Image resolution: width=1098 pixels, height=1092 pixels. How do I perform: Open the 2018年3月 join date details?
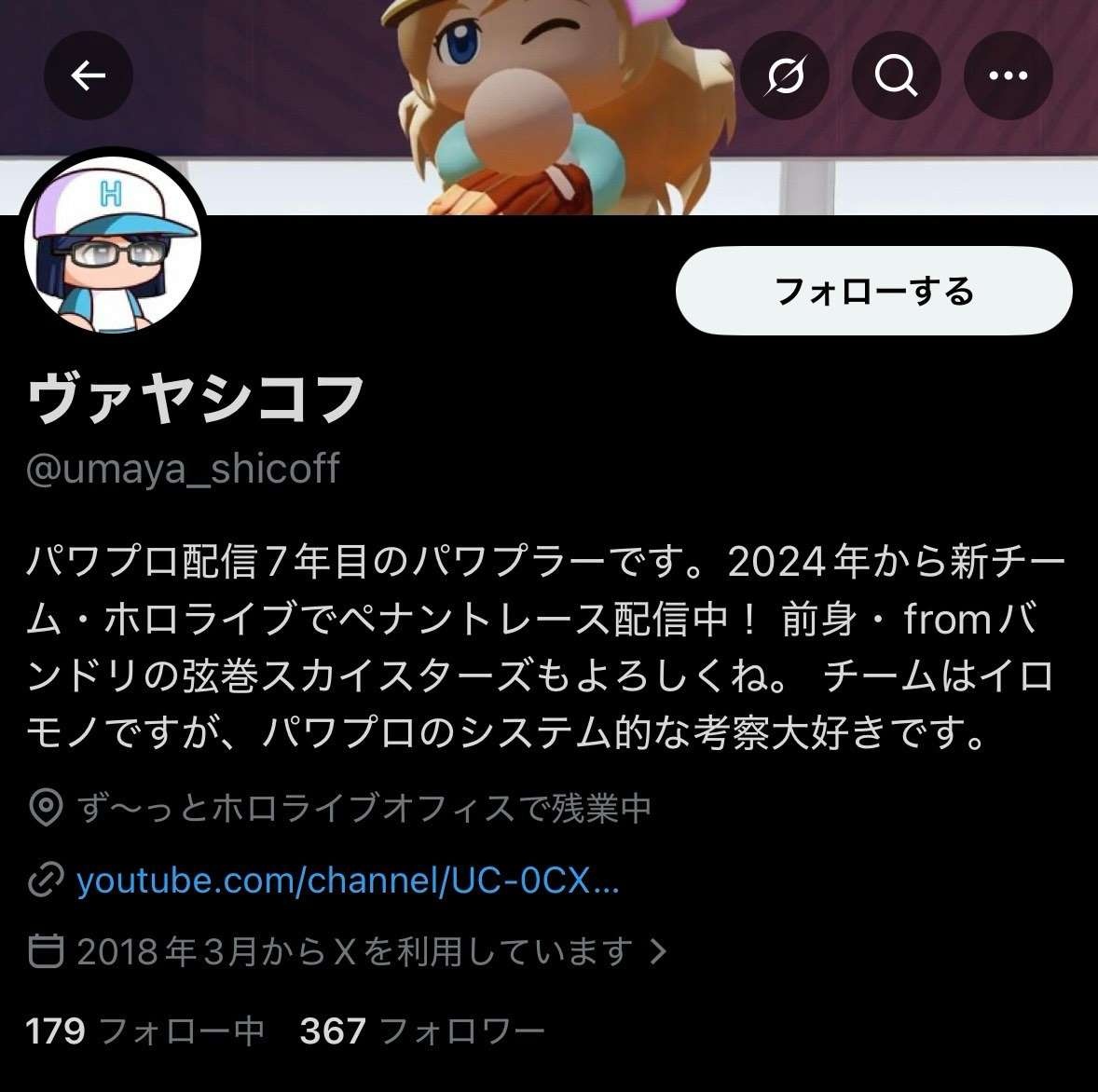click(354, 951)
